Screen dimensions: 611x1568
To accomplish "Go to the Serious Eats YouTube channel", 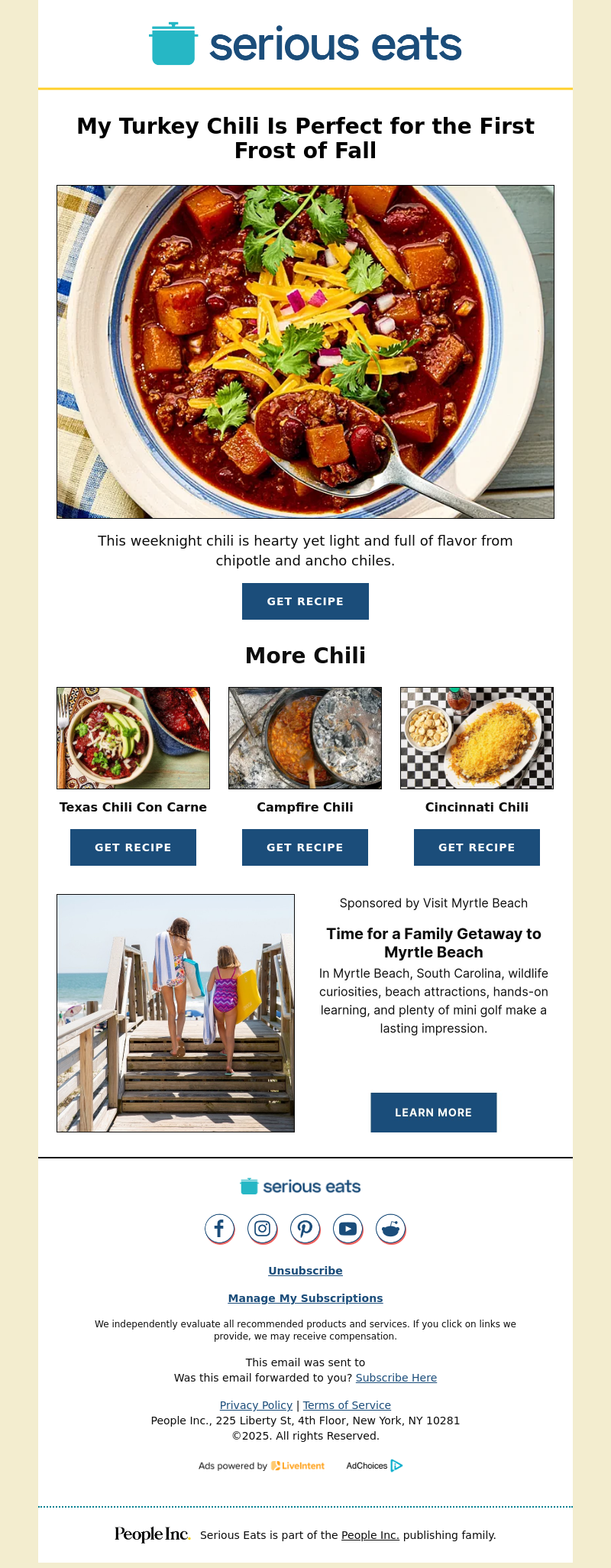I will tap(348, 1229).
